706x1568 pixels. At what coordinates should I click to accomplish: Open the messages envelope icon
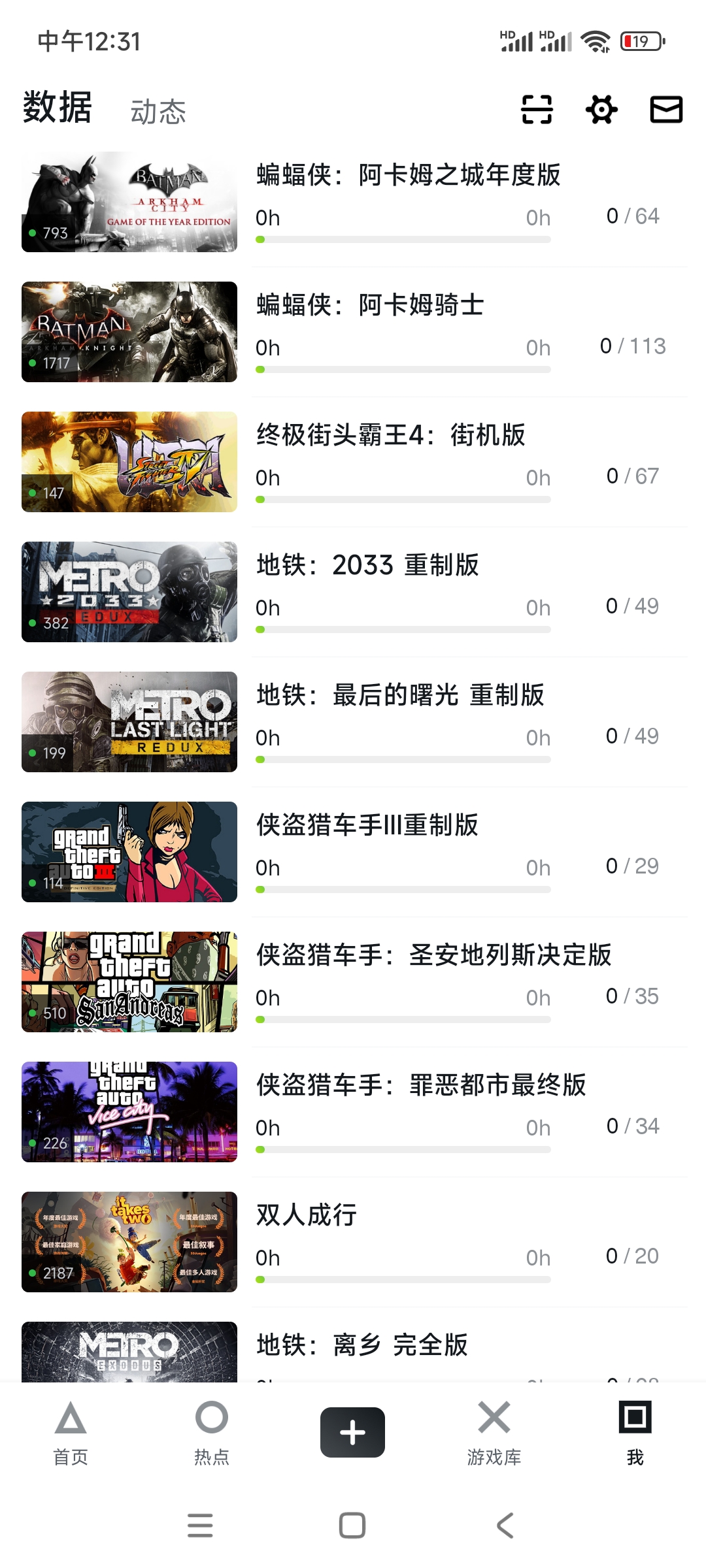(x=666, y=109)
